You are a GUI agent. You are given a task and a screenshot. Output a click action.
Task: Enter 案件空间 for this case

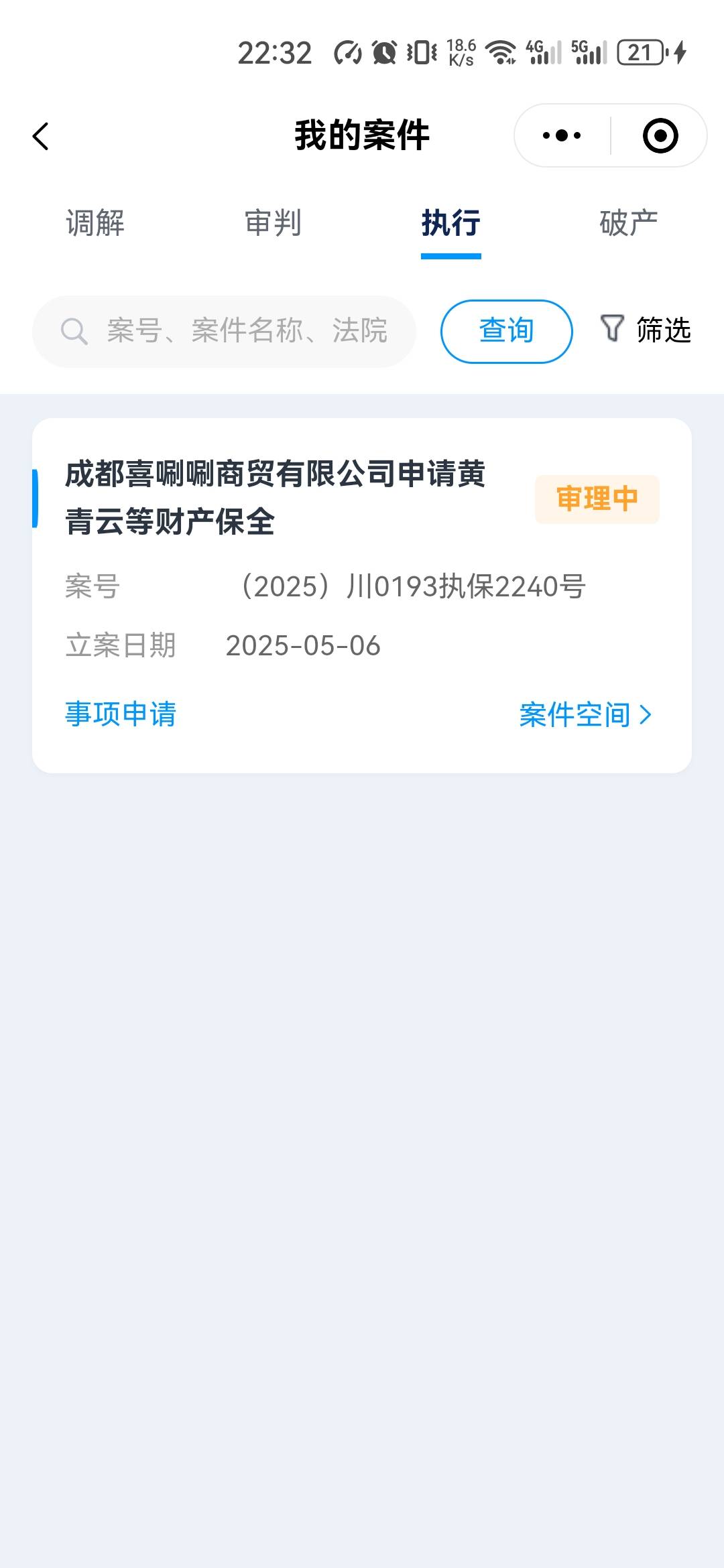coord(586,715)
